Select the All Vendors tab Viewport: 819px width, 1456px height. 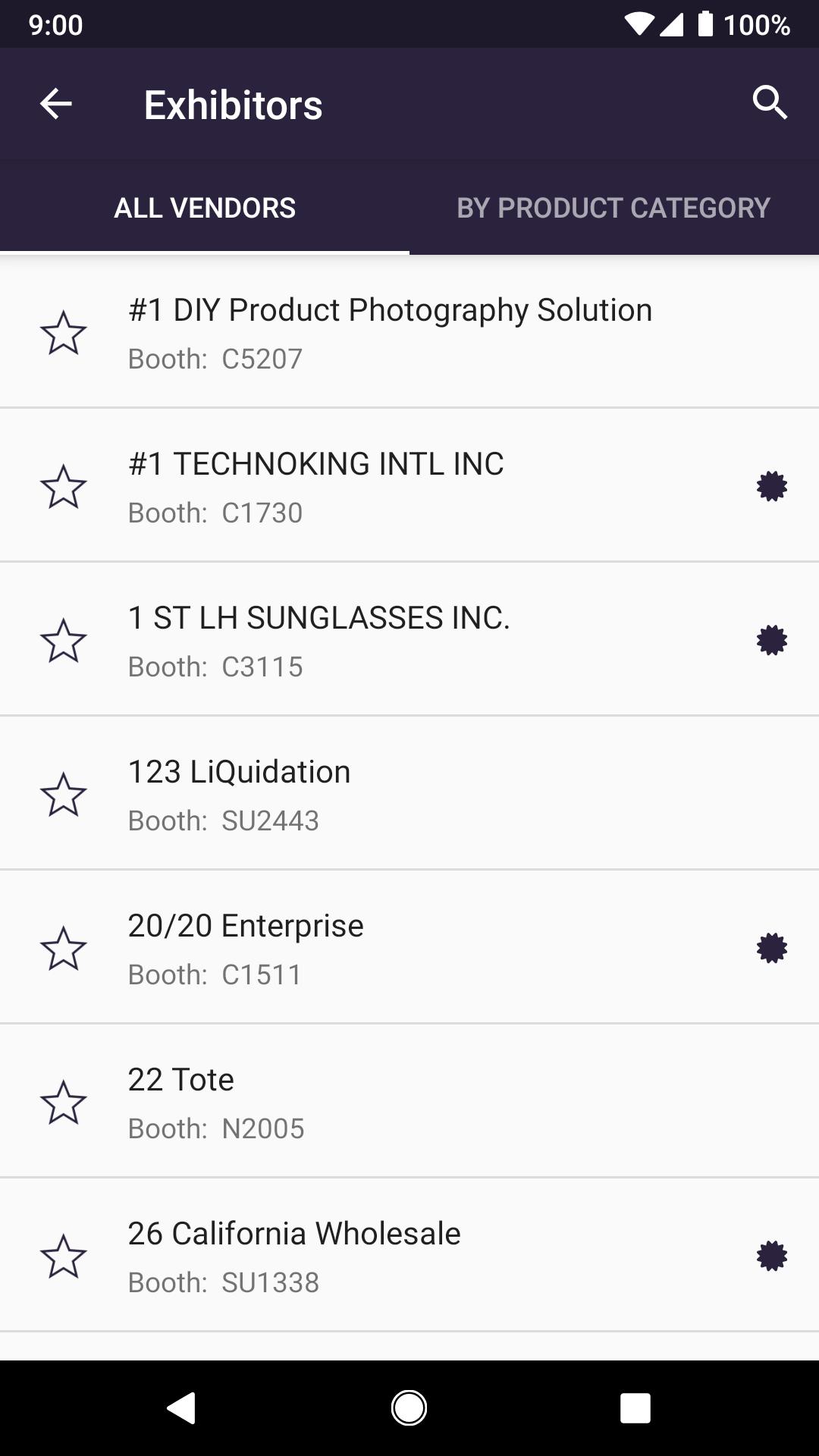coord(205,208)
